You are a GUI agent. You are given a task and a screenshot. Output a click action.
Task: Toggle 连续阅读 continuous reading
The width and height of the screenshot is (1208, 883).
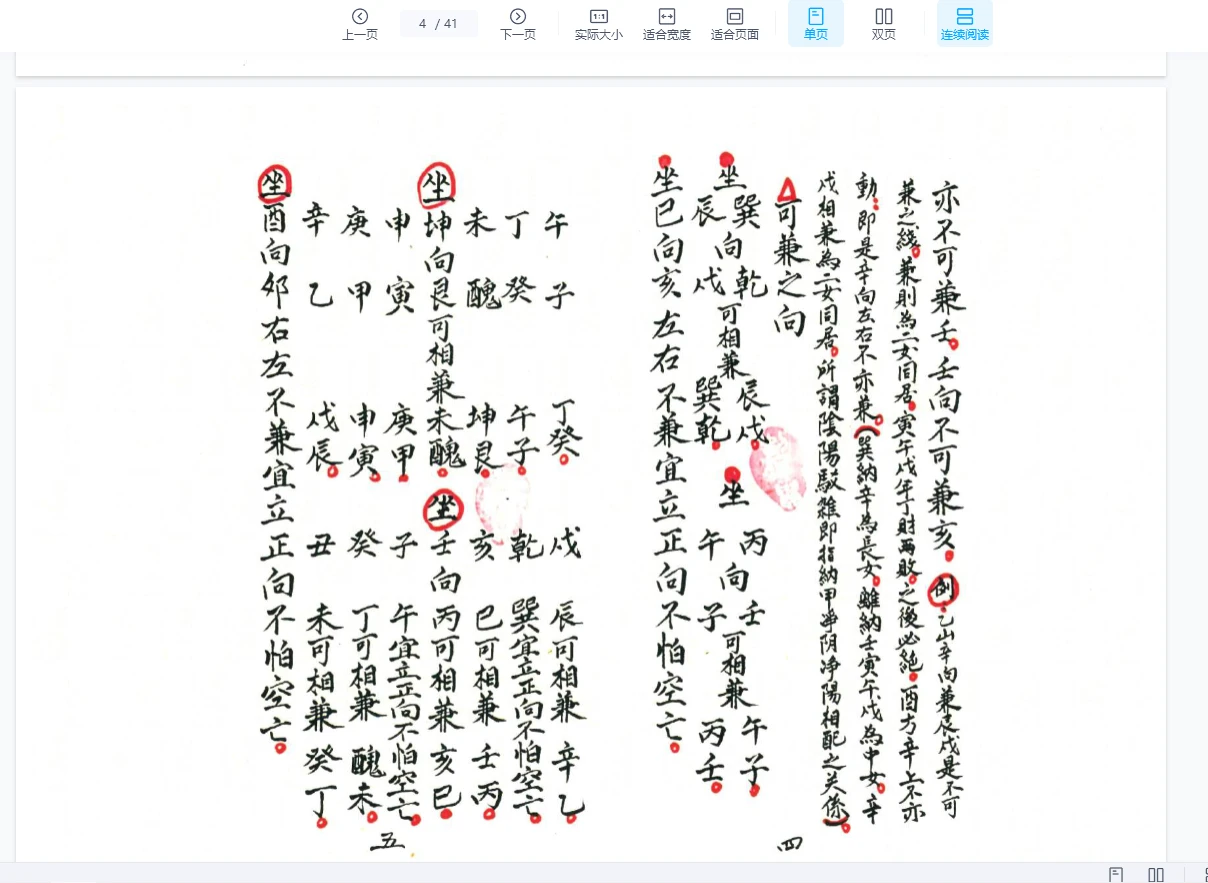pos(964,23)
